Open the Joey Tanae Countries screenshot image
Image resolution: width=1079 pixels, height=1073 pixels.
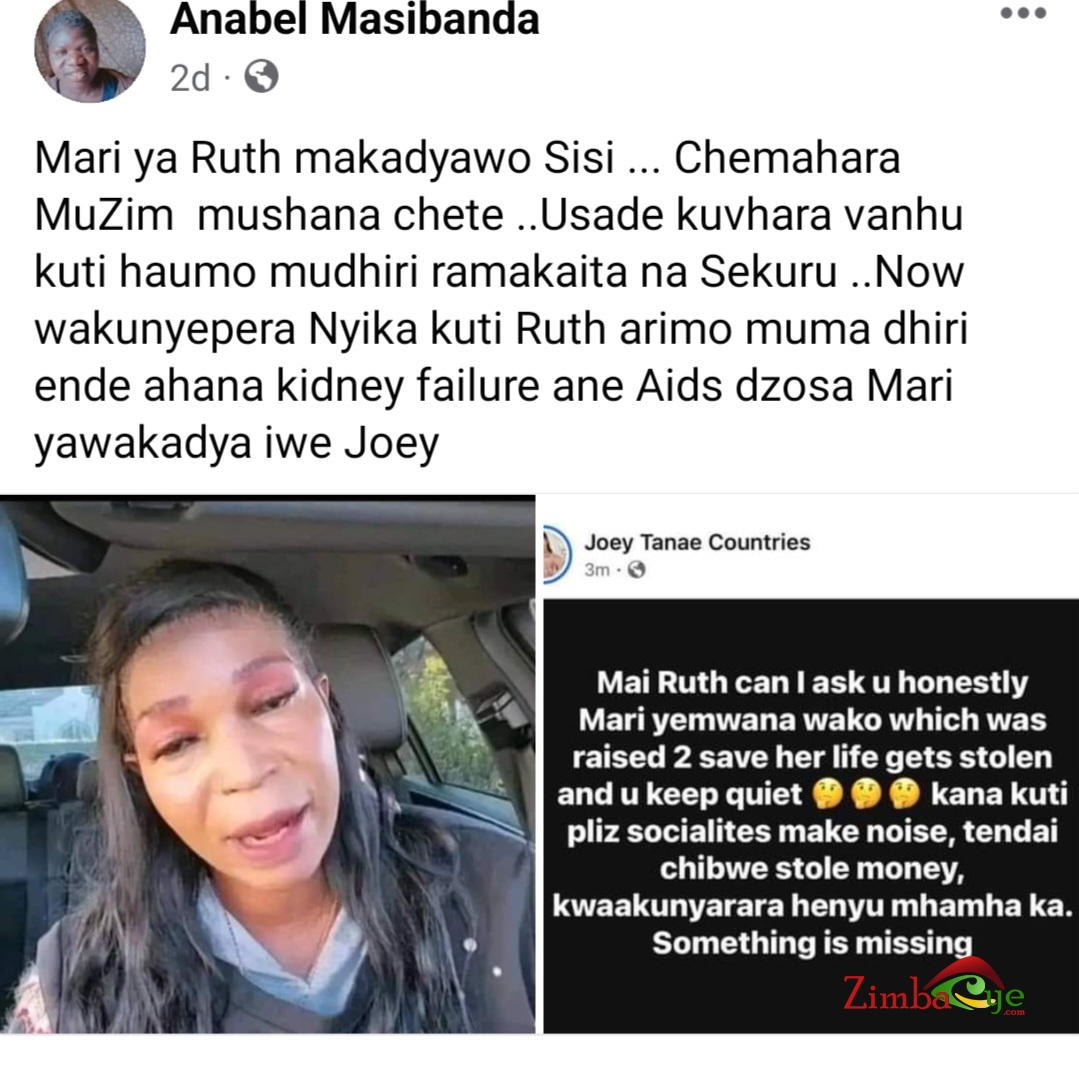click(x=810, y=766)
